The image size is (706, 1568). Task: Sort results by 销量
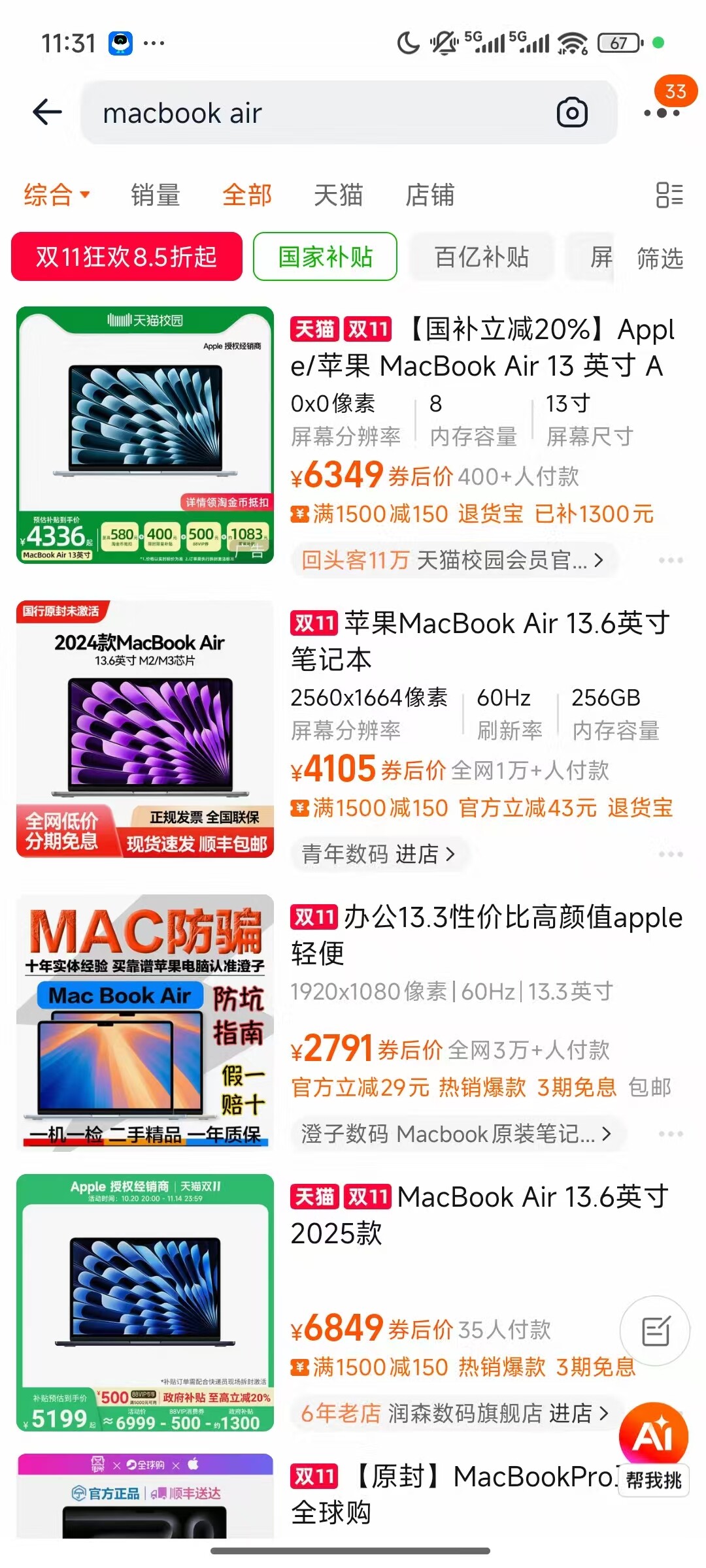pos(155,195)
